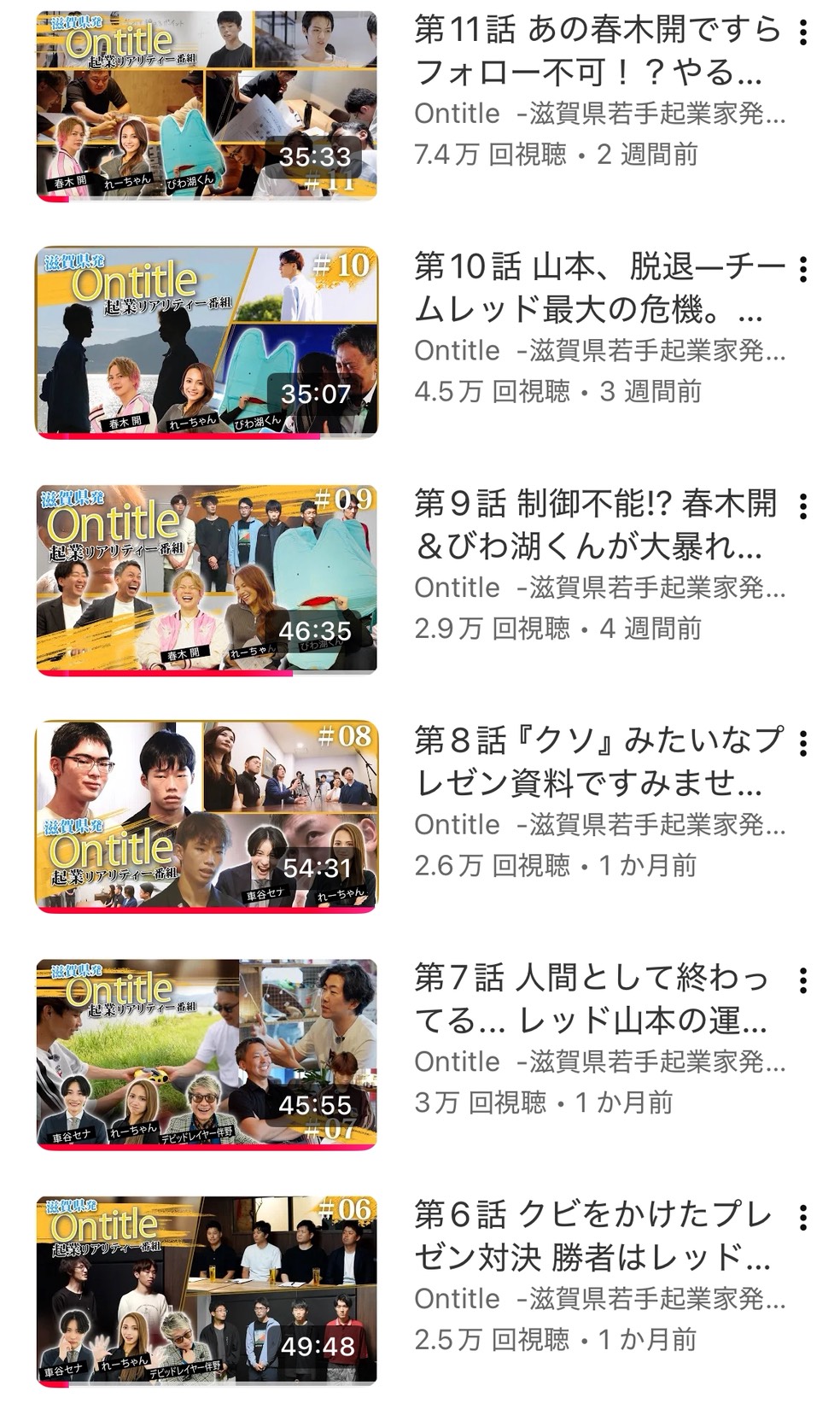Select the 第7話 人間として終わってる video
Screen dimensions: 840x1421
206,1054
